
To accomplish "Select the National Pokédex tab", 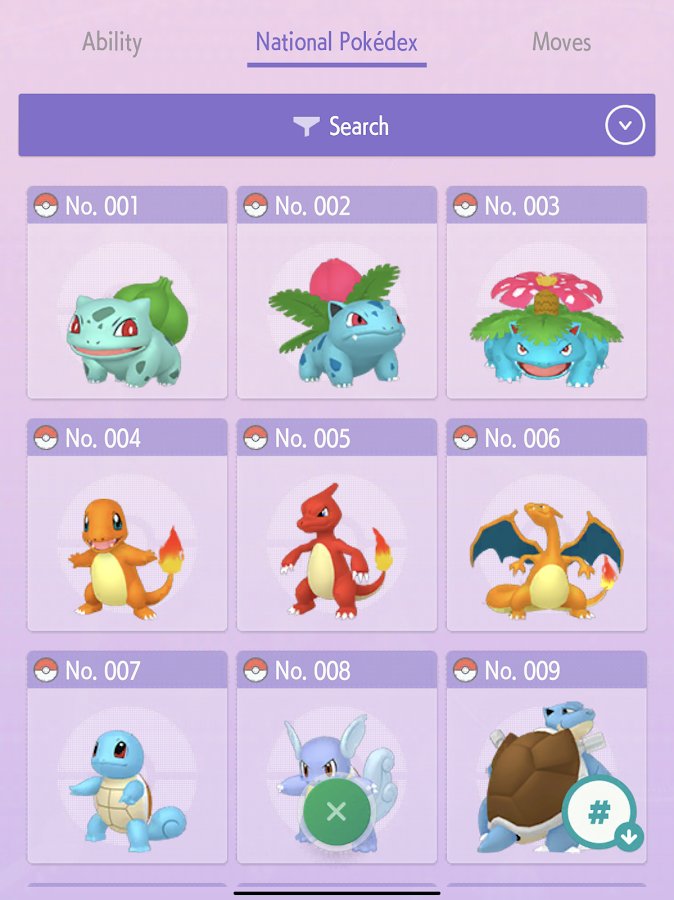I will point(337,42).
